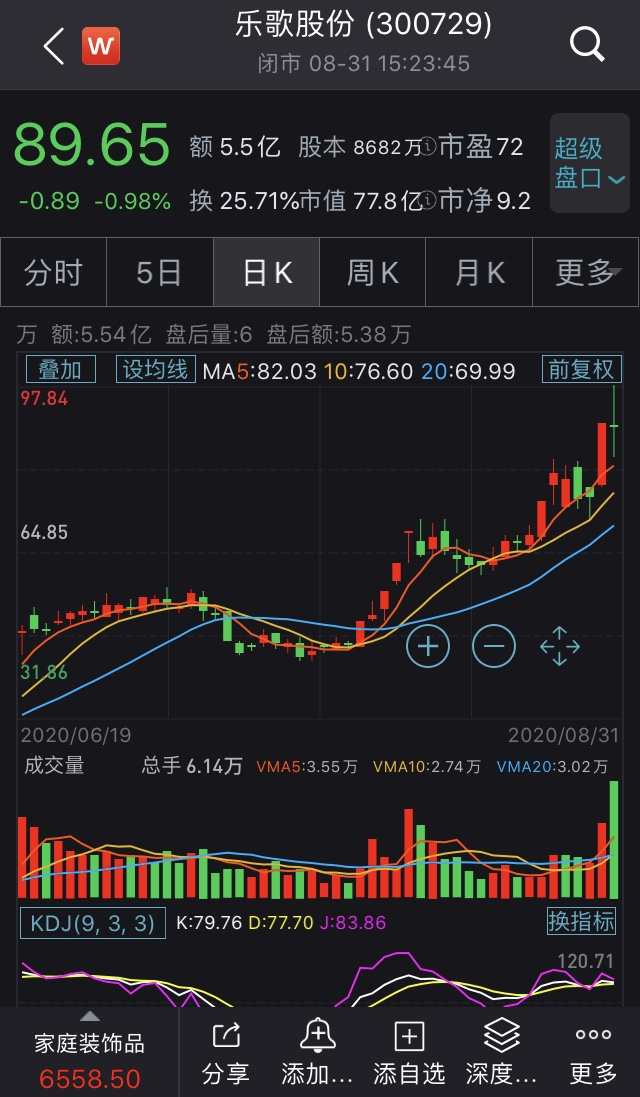Add stock to watchlist with 添自选
This screenshot has height=1097, width=640.
tap(409, 1052)
